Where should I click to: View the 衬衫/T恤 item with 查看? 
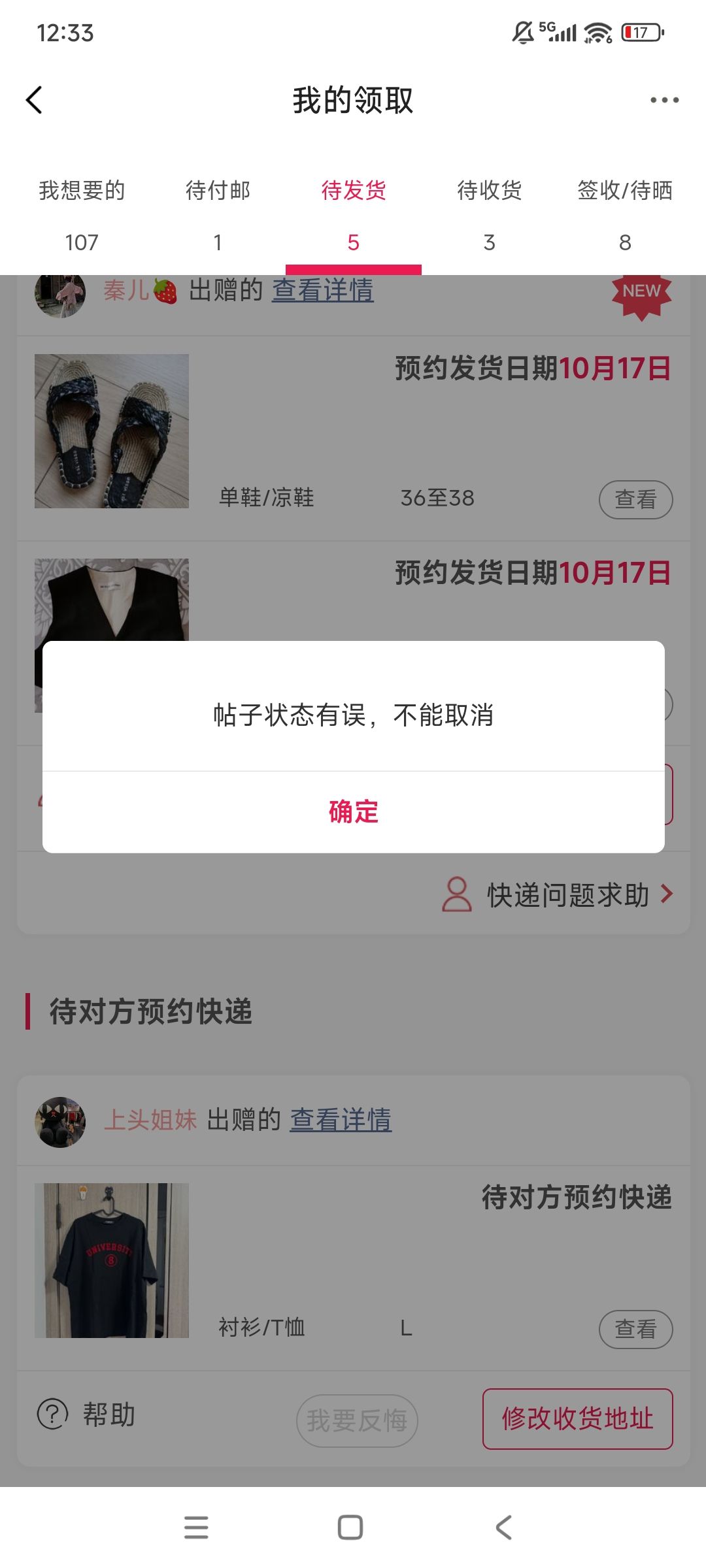tap(635, 1329)
